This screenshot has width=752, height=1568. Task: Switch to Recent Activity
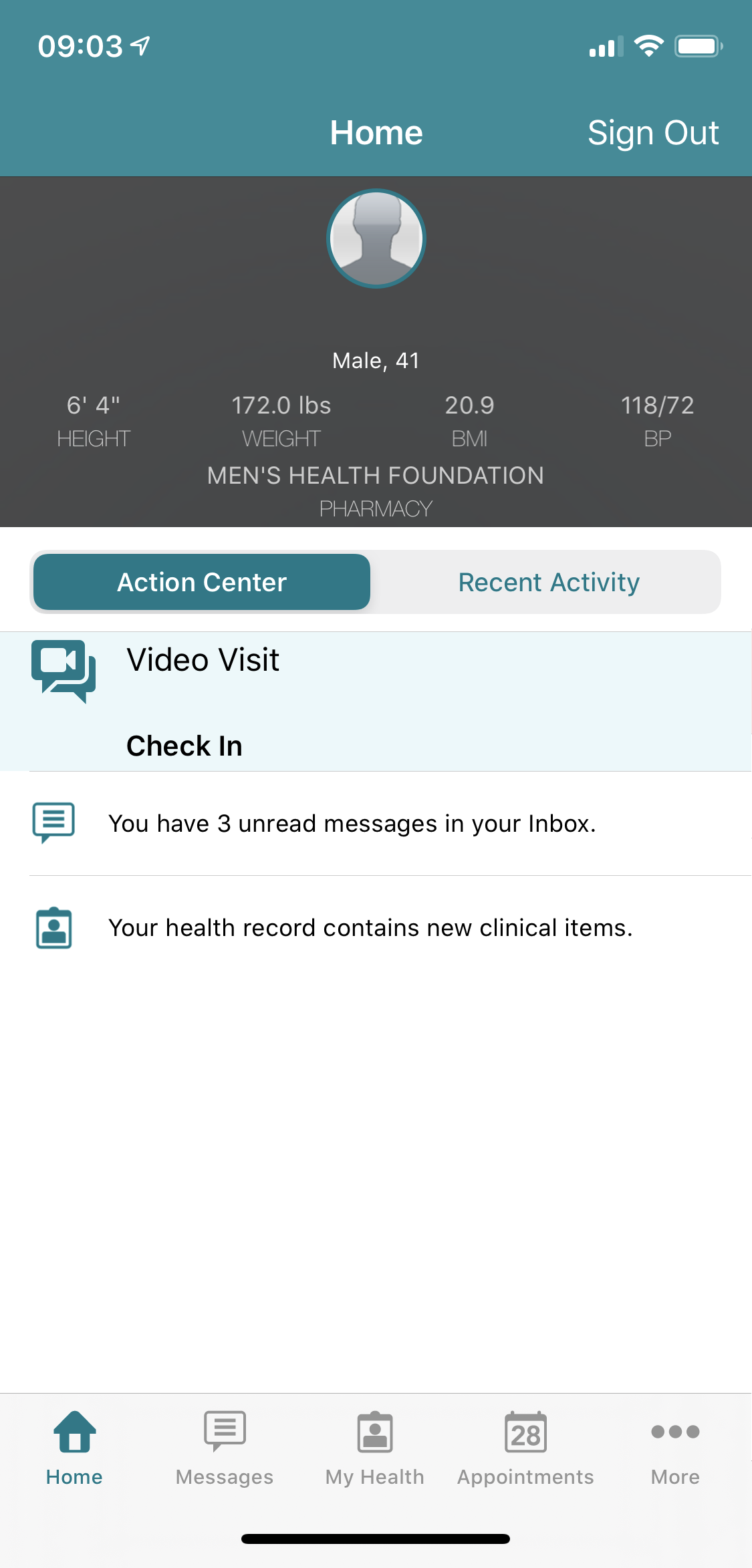coord(548,582)
